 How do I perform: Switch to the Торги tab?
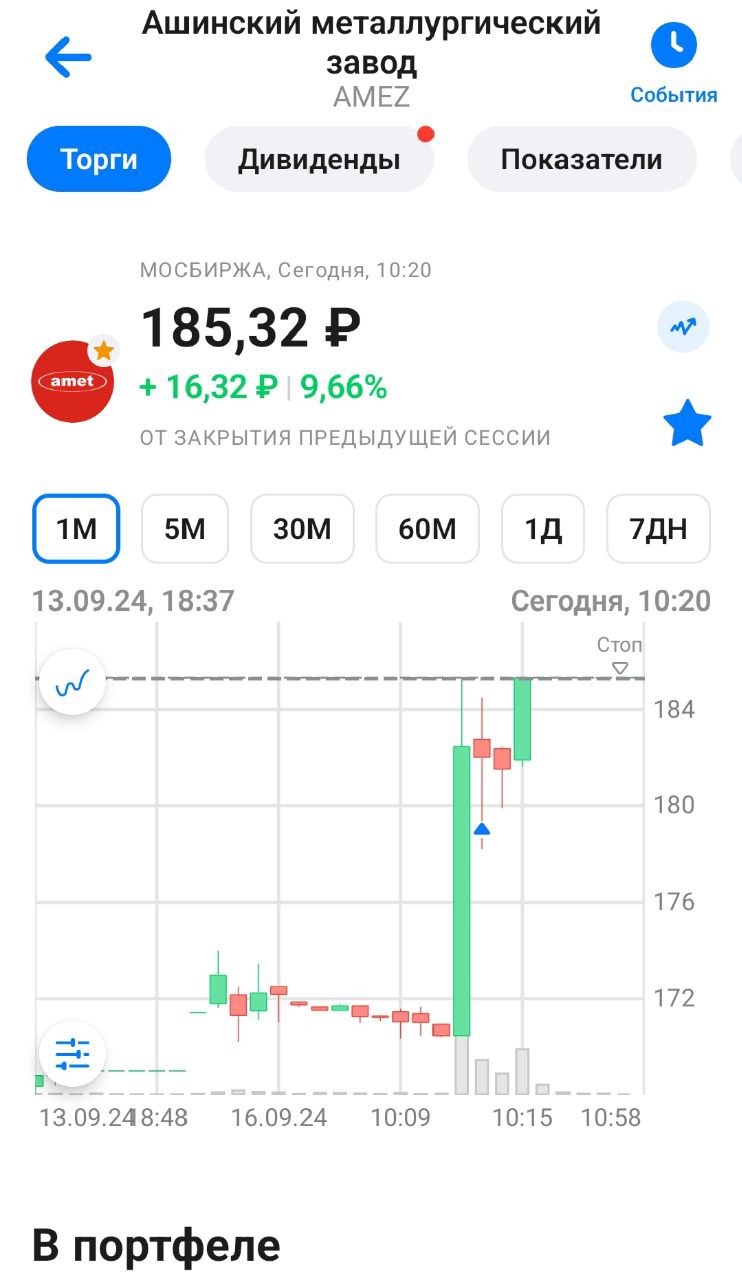(99, 159)
